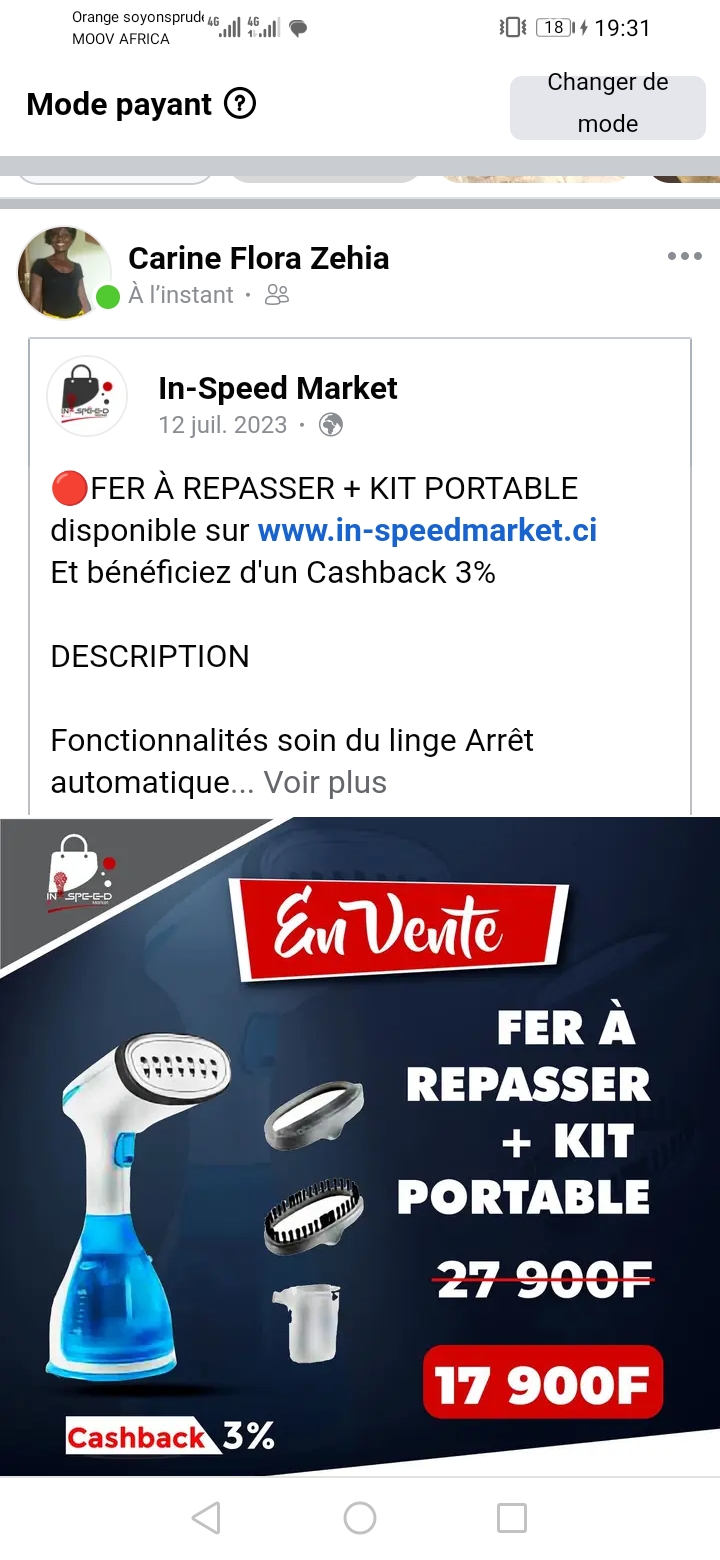Open Carine Flora Zehia's profile name
This screenshot has height=1560, width=720.
click(x=258, y=258)
